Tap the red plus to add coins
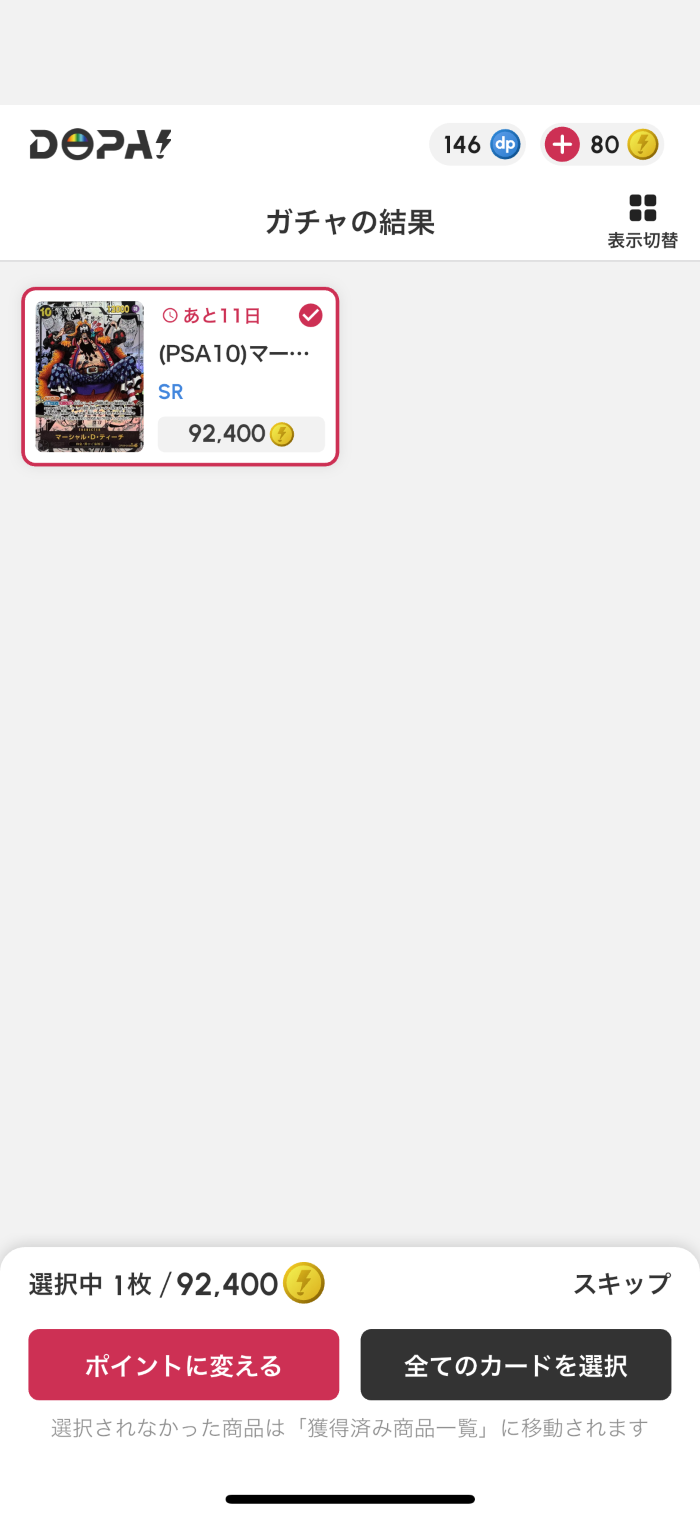The image size is (700, 1518). click(562, 145)
